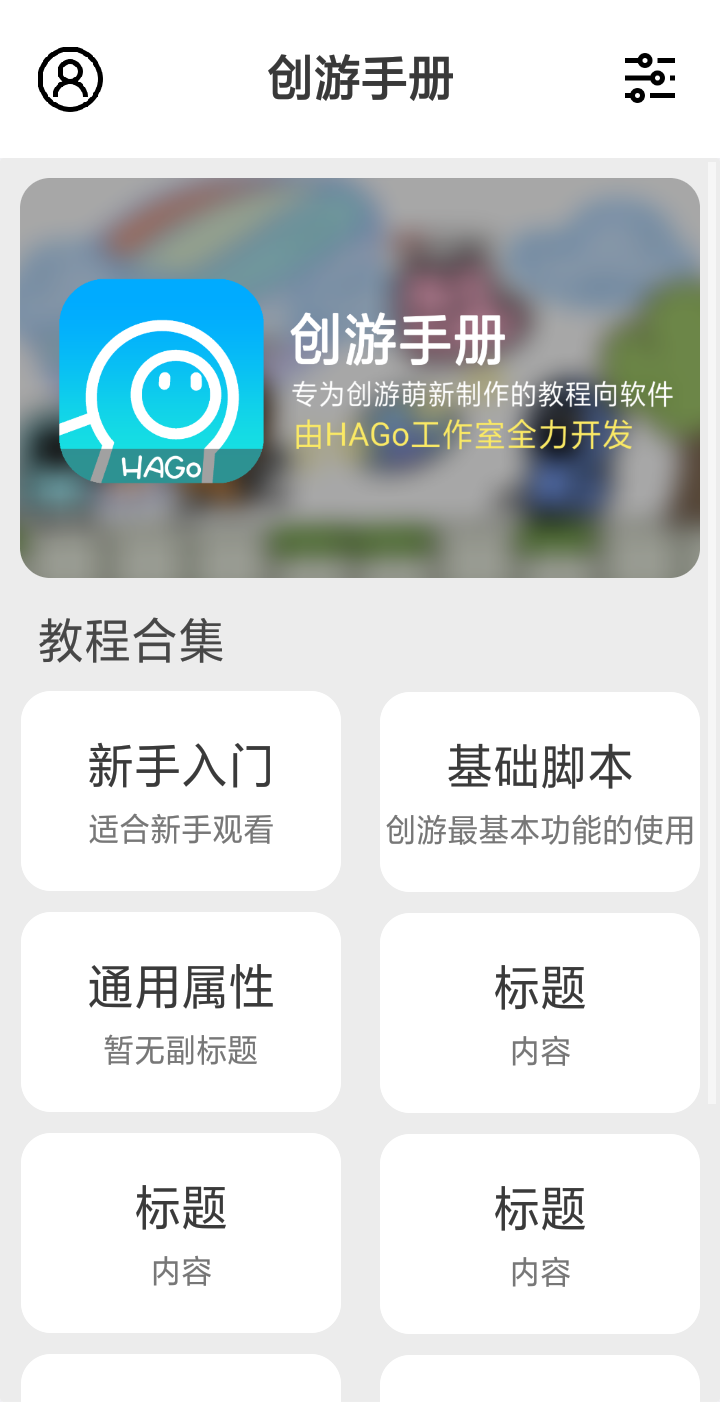Image resolution: width=720 pixels, height=1402 pixels.
Task: Open the 基础脚本 tutorial card
Action: [540, 791]
